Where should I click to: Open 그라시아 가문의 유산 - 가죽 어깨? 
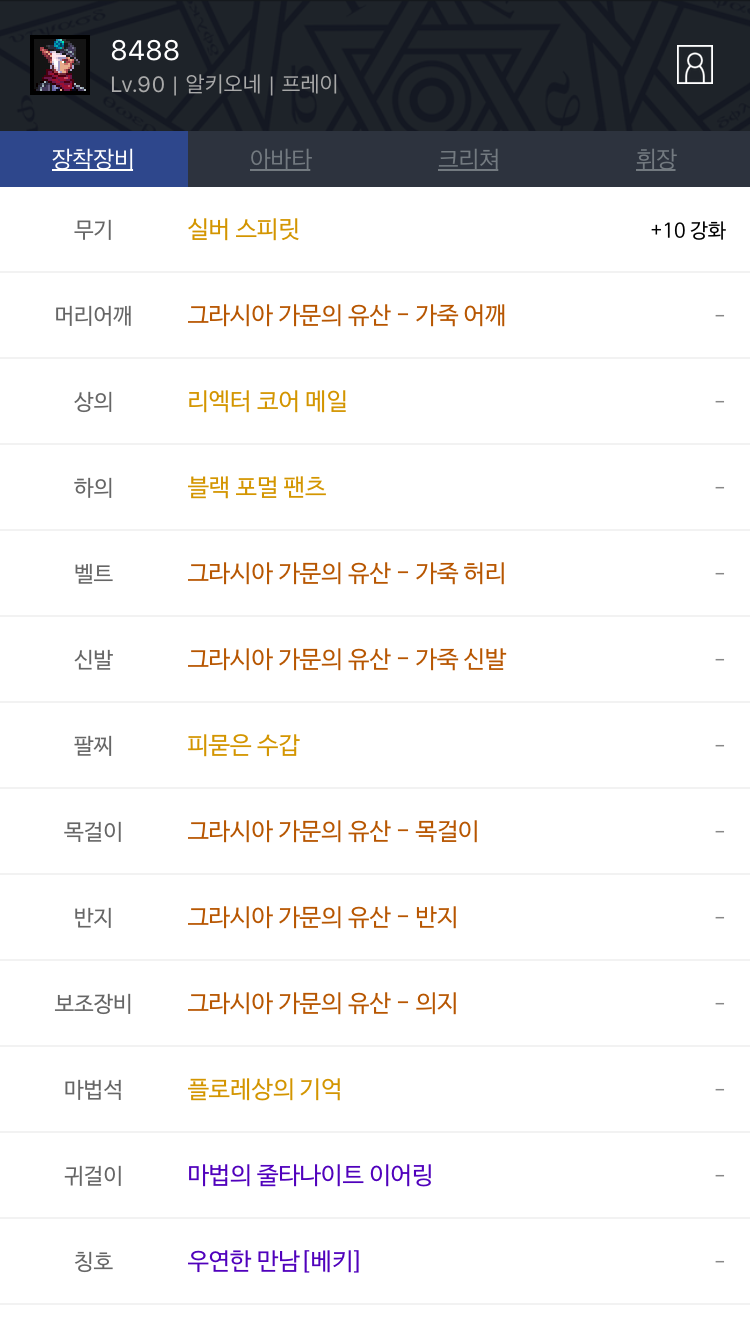click(x=346, y=316)
